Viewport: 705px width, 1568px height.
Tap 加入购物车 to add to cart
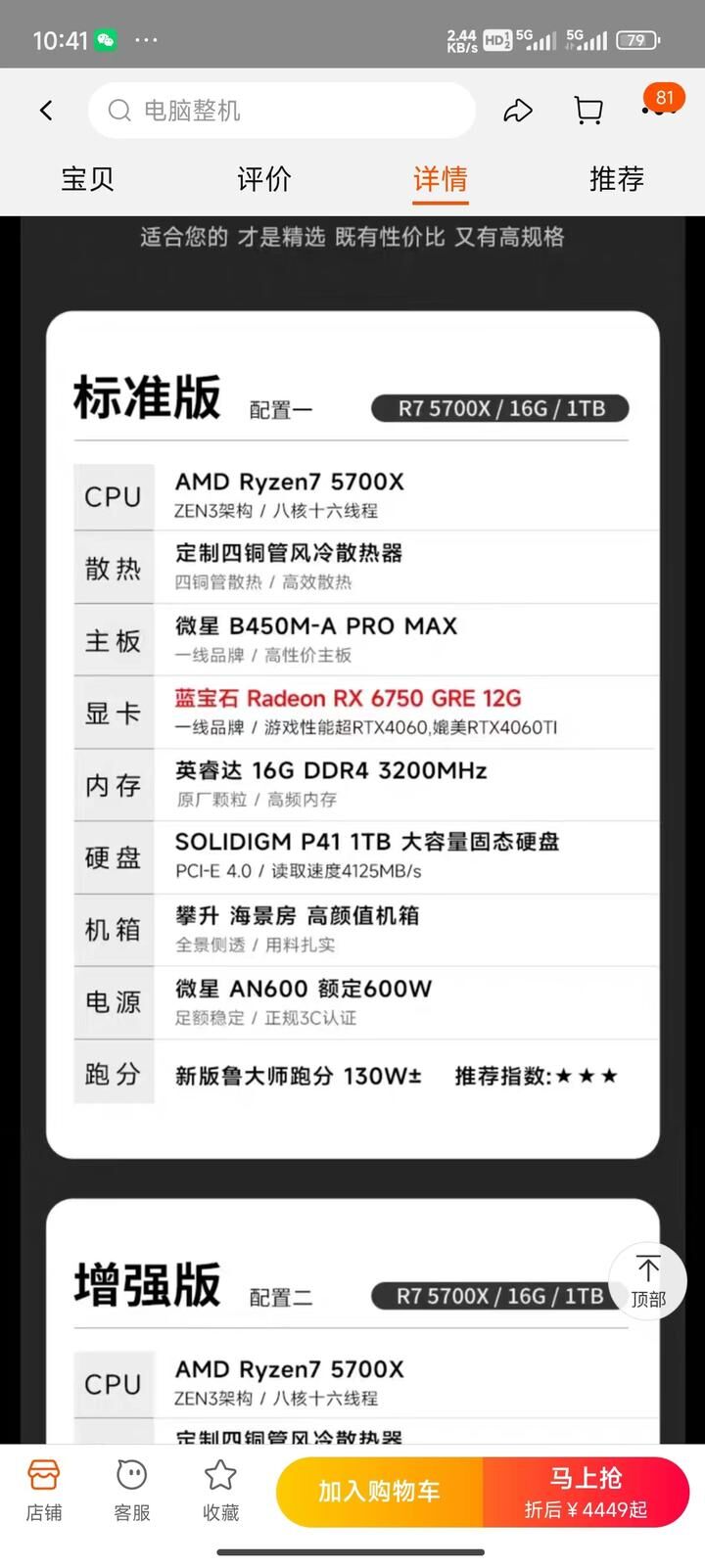tap(379, 1492)
